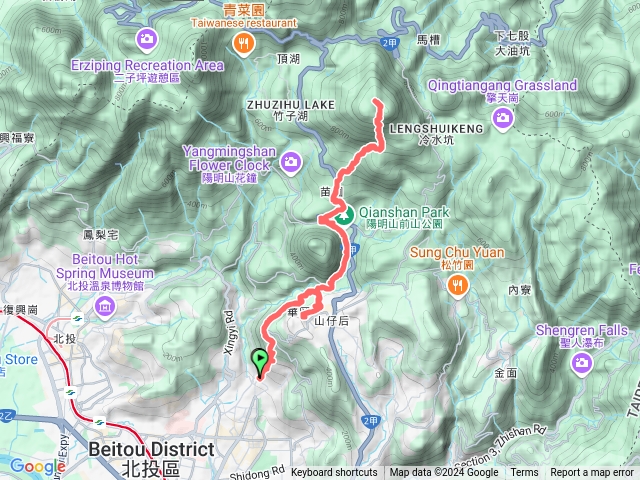
Task: Open Keyboard shortcuts for the map
Action: pyautogui.click(x=334, y=473)
